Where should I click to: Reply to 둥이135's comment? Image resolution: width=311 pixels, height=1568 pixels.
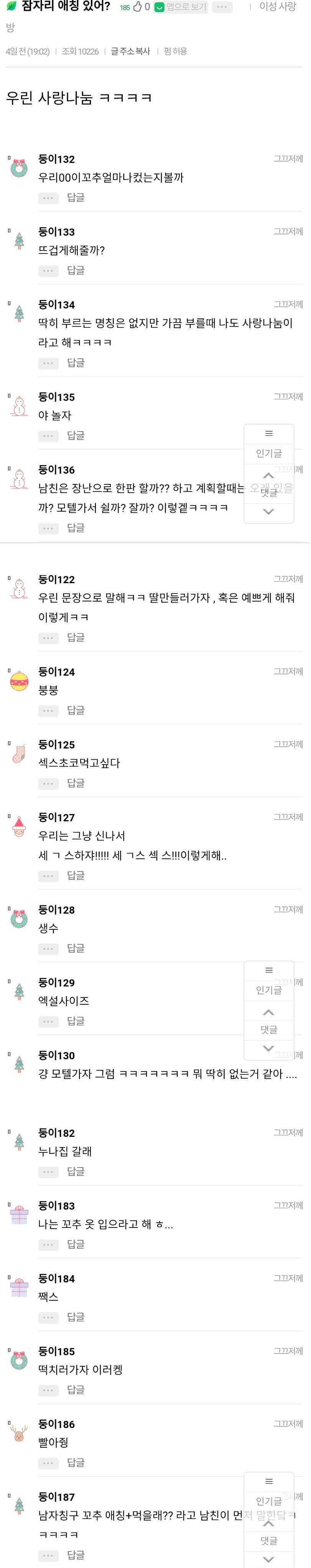(x=76, y=436)
